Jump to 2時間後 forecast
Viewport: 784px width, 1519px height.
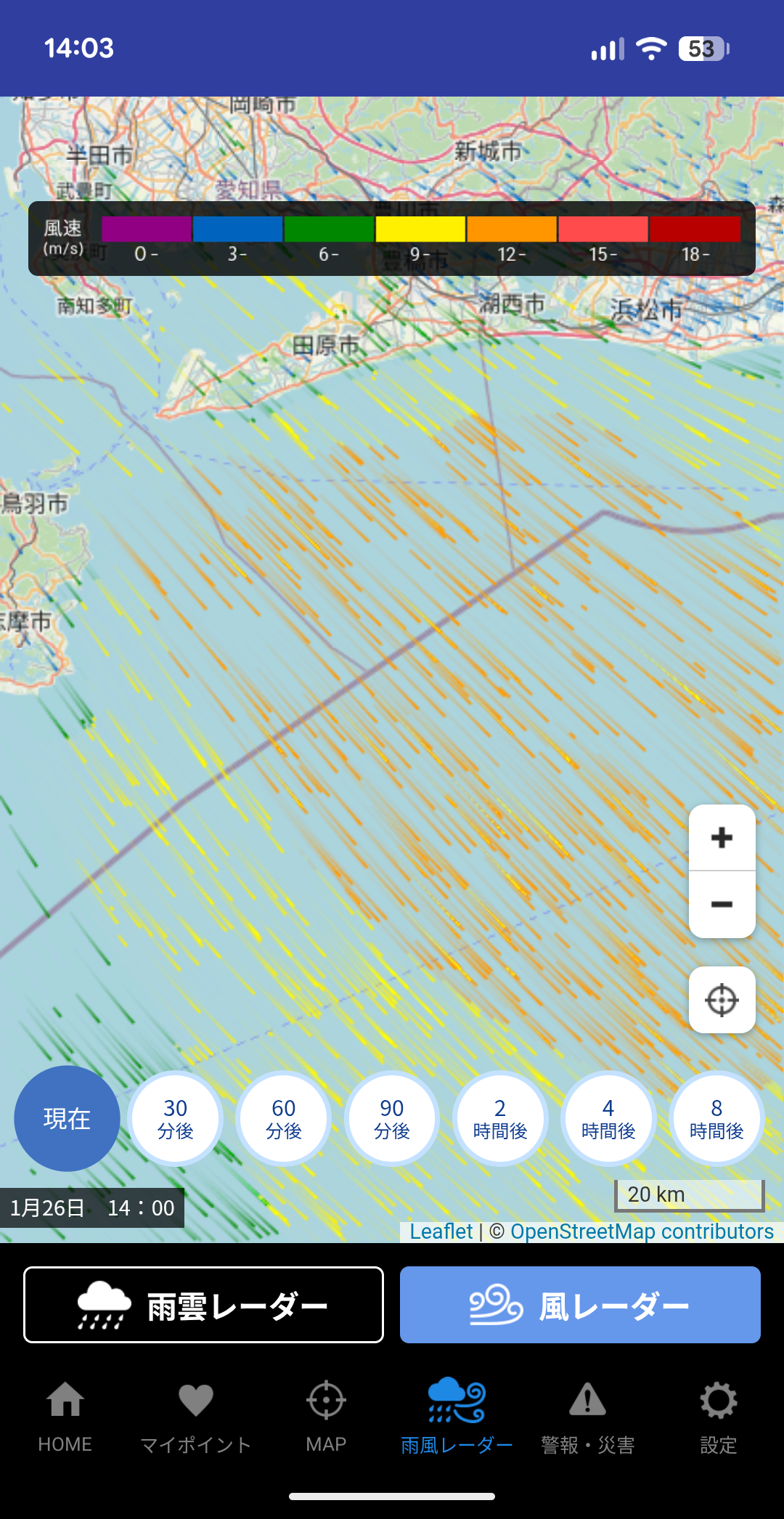point(499,1118)
